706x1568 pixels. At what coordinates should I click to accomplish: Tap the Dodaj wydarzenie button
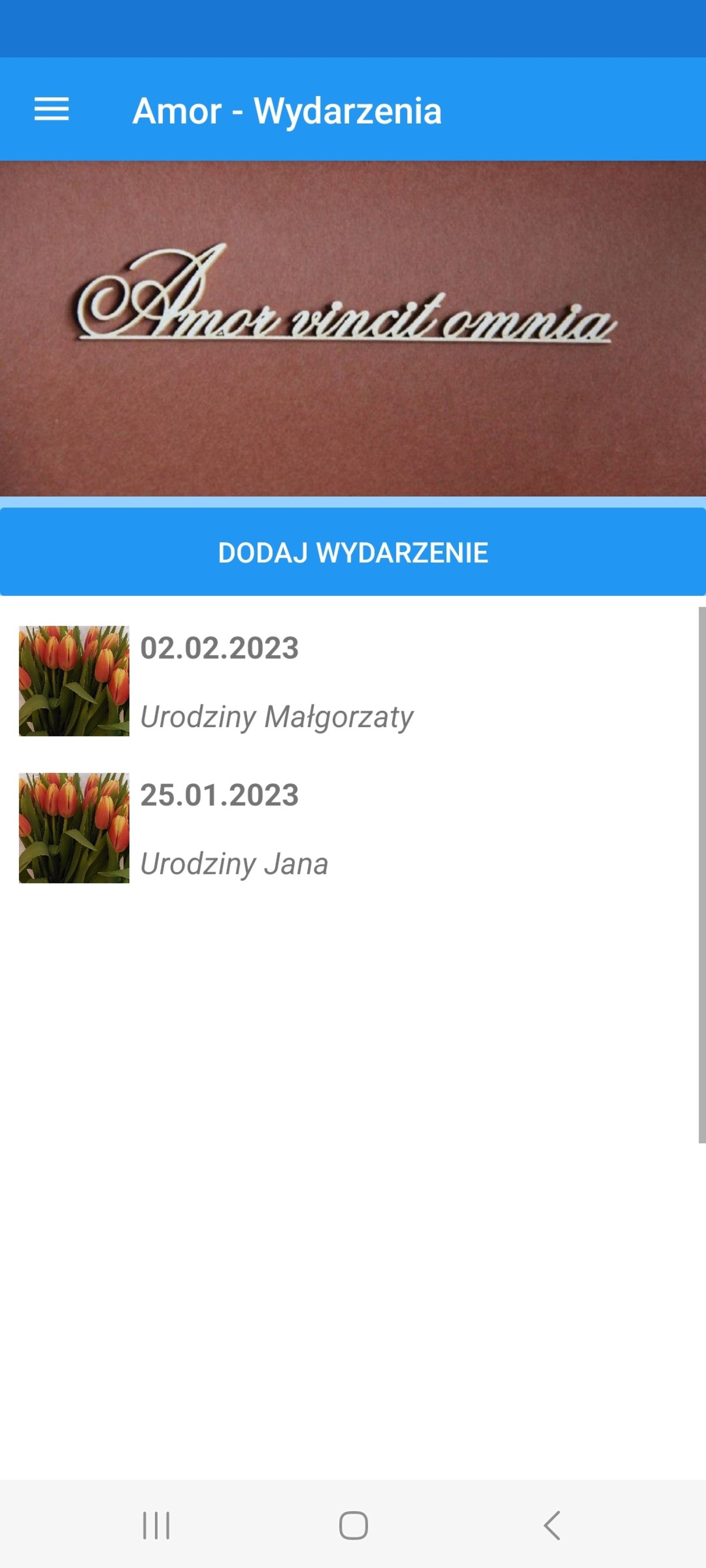353,552
